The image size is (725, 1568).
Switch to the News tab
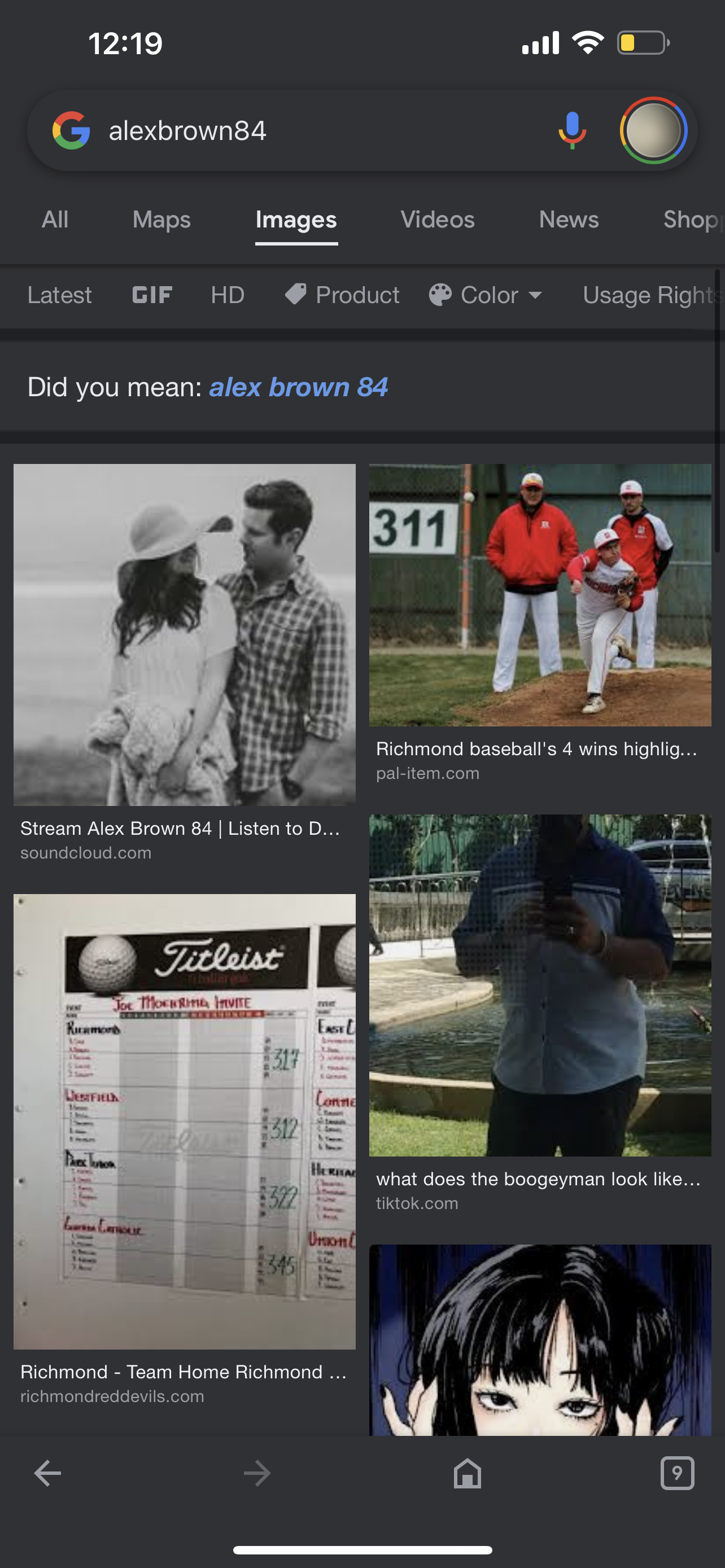569,220
